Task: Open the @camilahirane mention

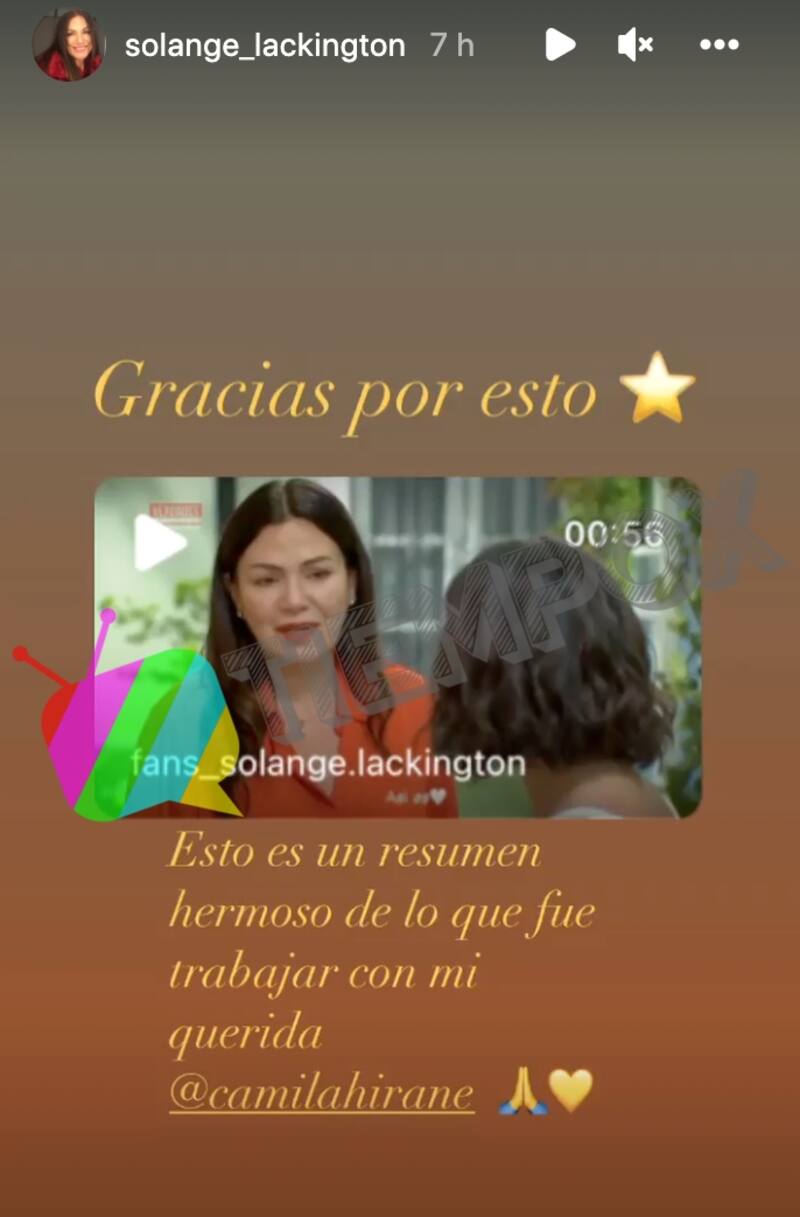Action: (x=321, y=1093)
